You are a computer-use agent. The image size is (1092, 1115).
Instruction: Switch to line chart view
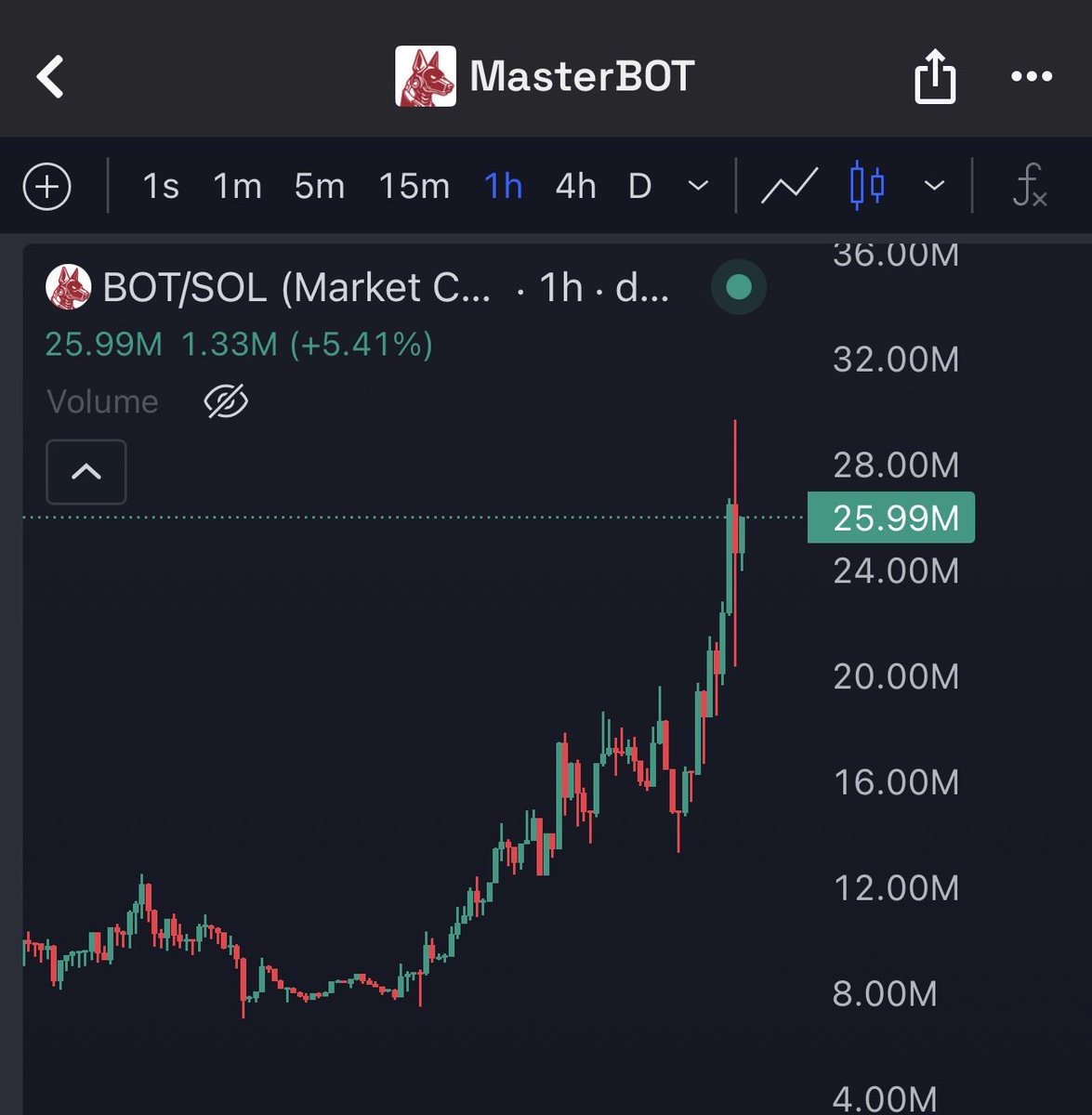click(789, 187)
